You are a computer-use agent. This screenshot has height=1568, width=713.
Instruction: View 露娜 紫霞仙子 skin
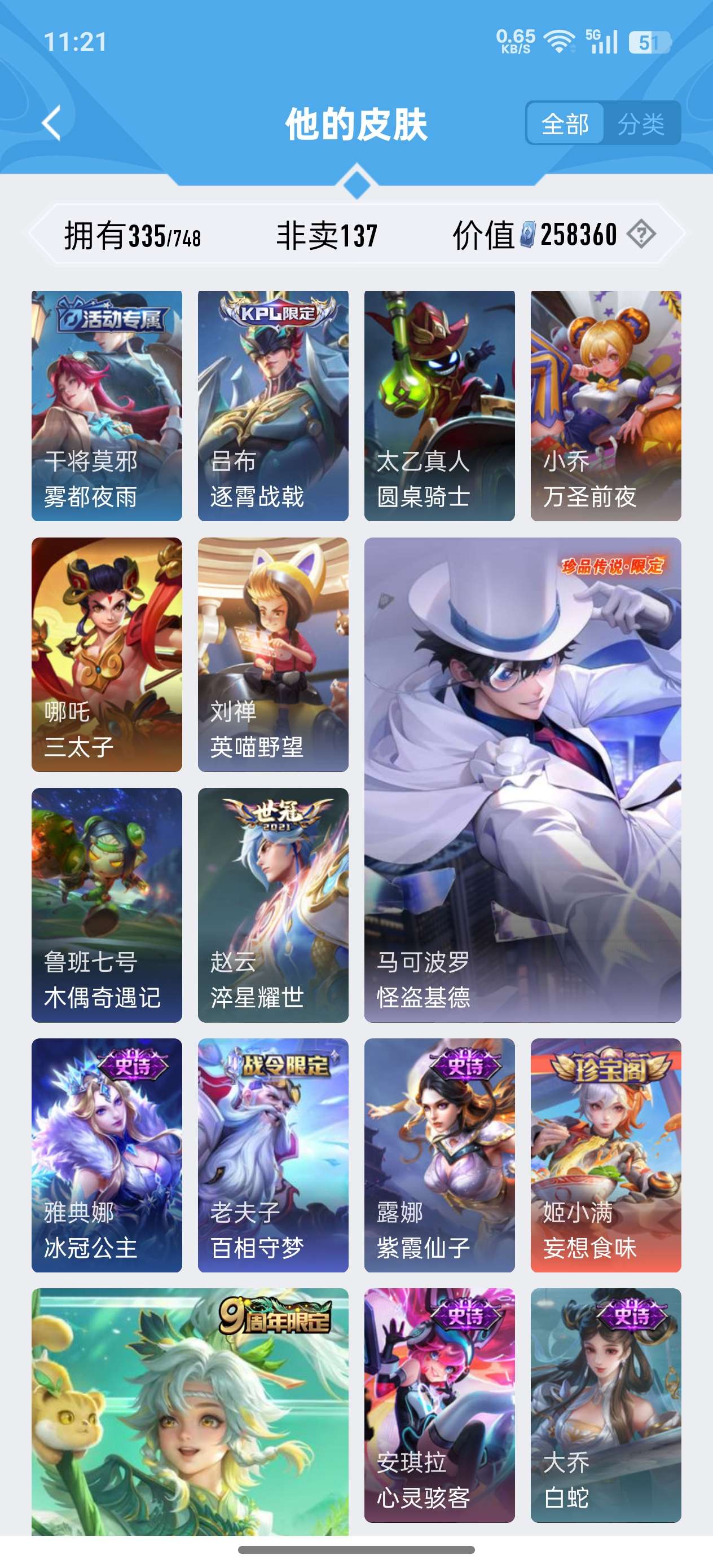439,1155
